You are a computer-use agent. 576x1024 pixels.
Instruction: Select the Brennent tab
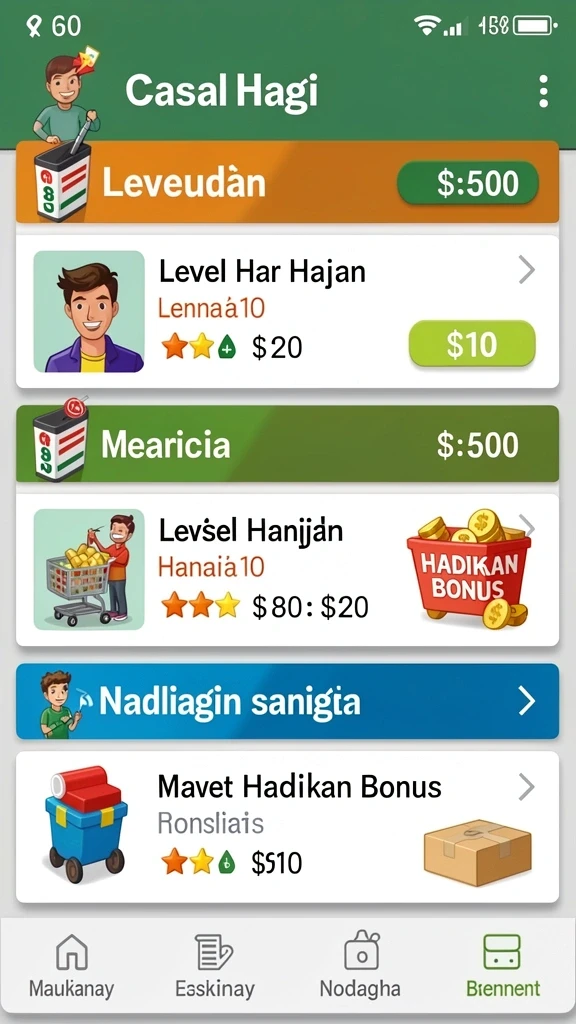[x=503, y=967]
